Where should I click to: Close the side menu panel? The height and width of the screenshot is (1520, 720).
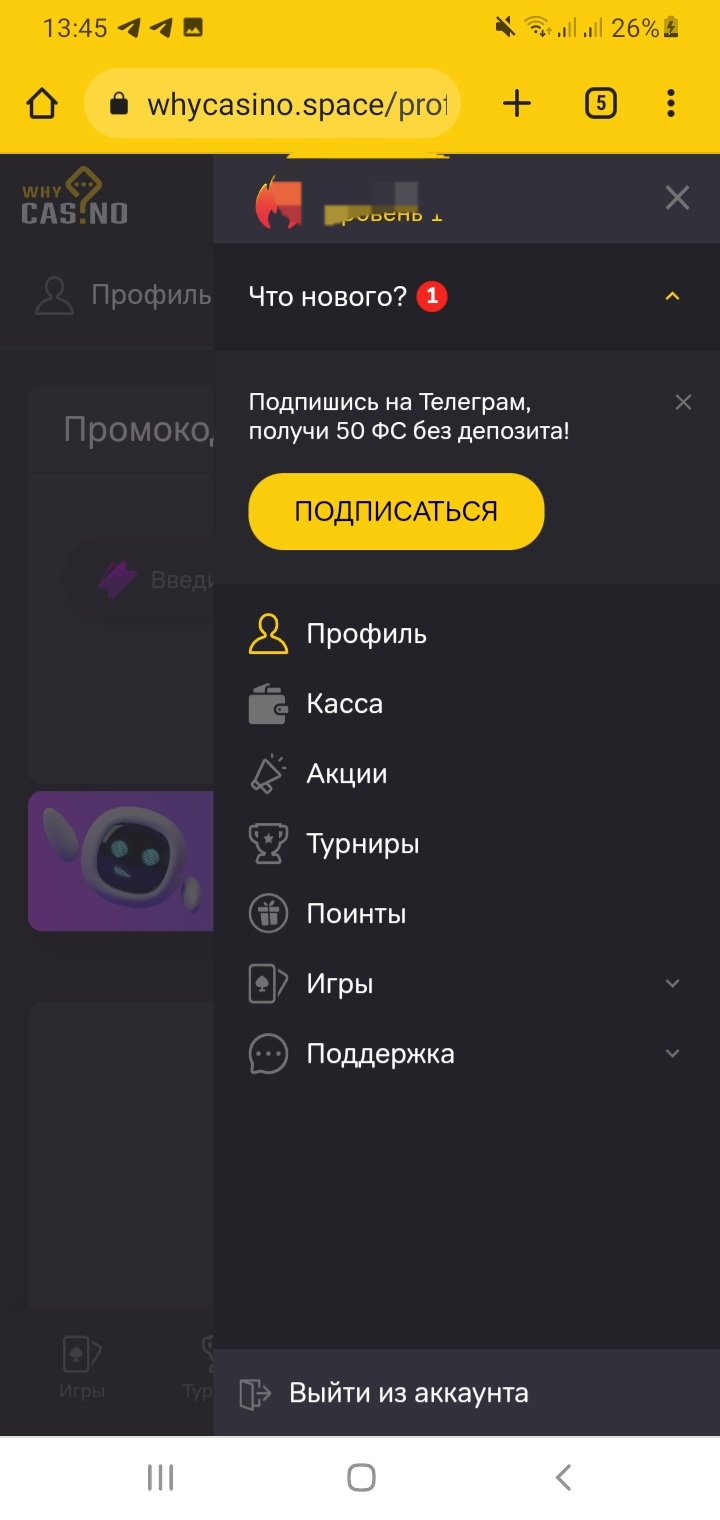click(x=677, y=198)
